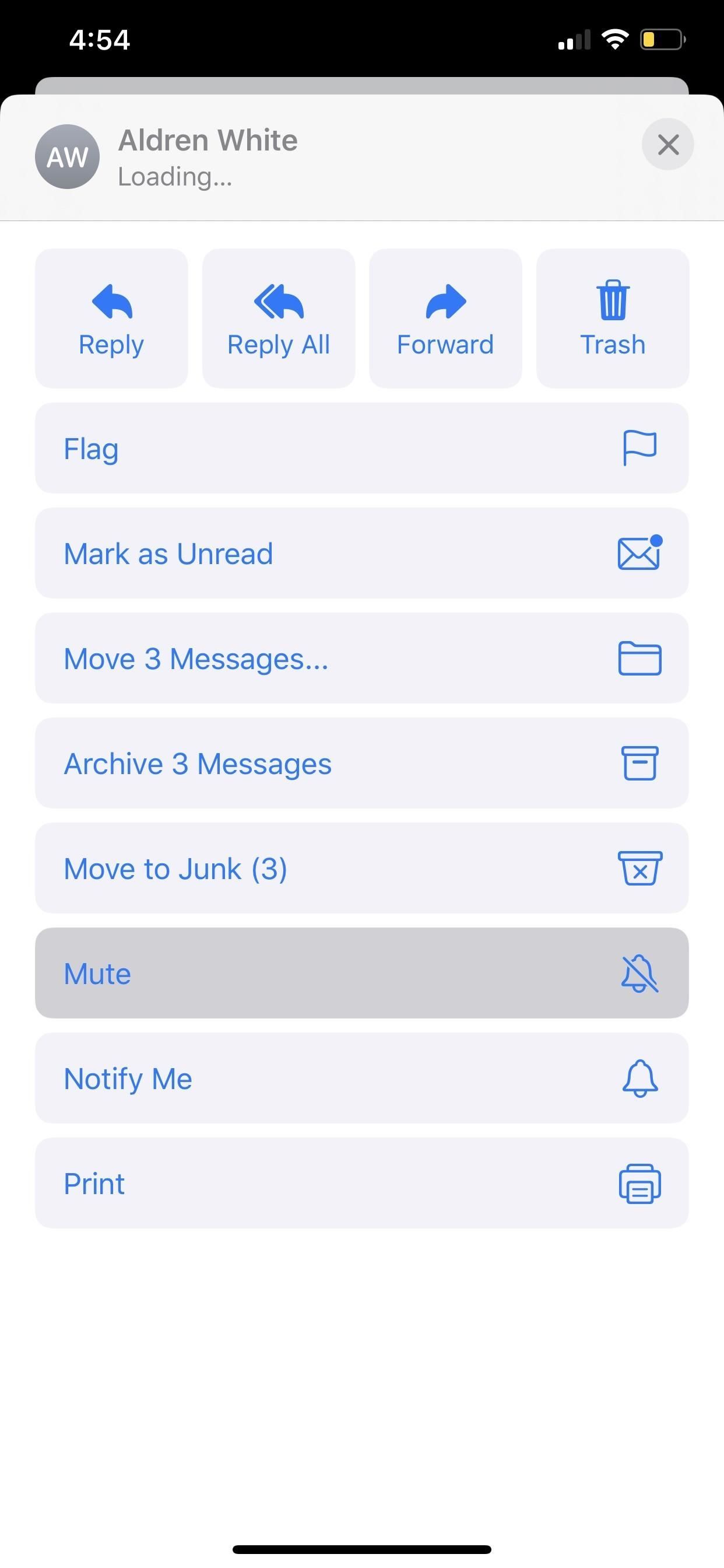Dismiss the action sheet

(x=667, y=145)
